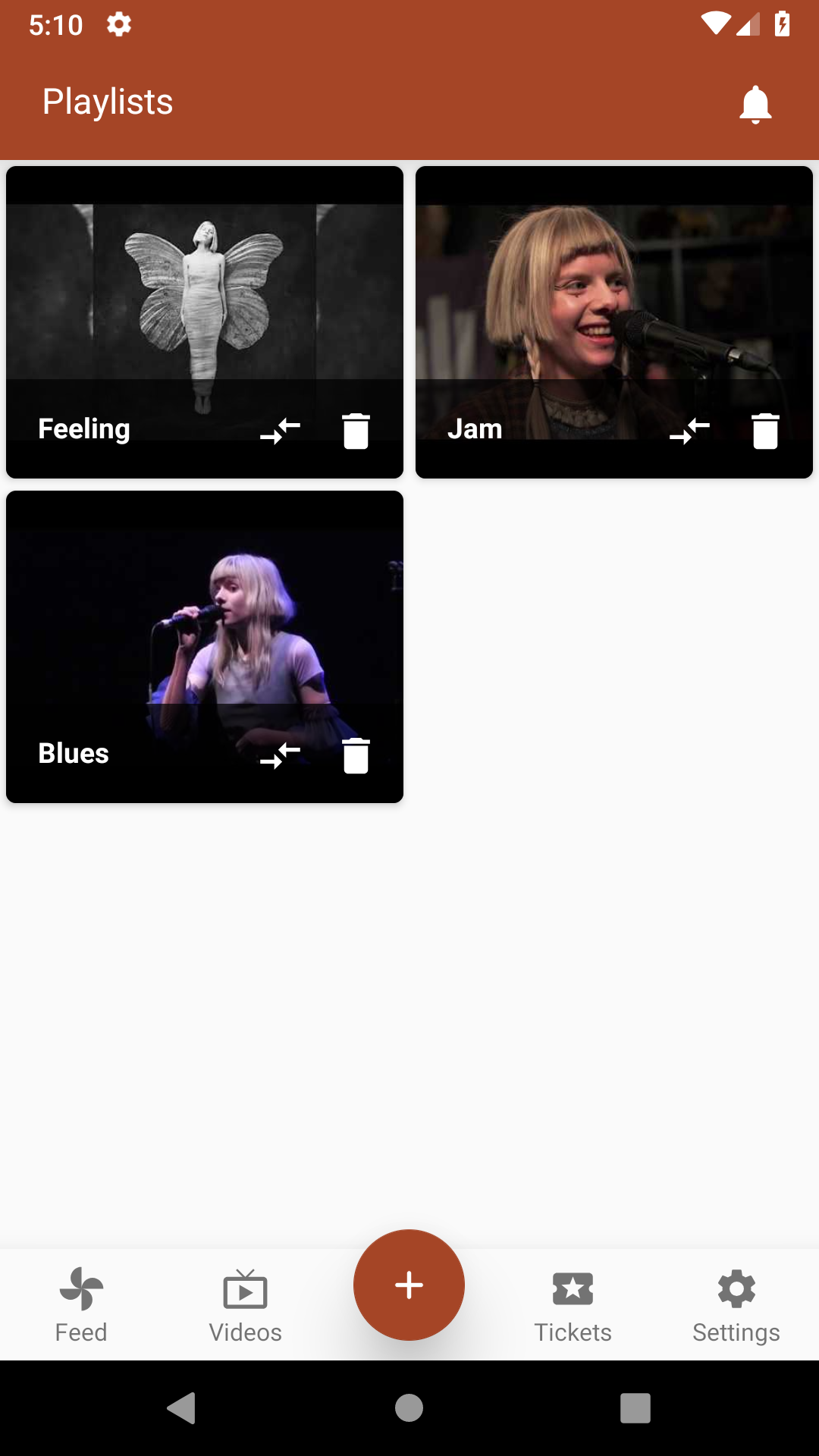This screenshot has width=819, height=1456.
Task: Open the Jam playlist
Action: tap(614, 303)
